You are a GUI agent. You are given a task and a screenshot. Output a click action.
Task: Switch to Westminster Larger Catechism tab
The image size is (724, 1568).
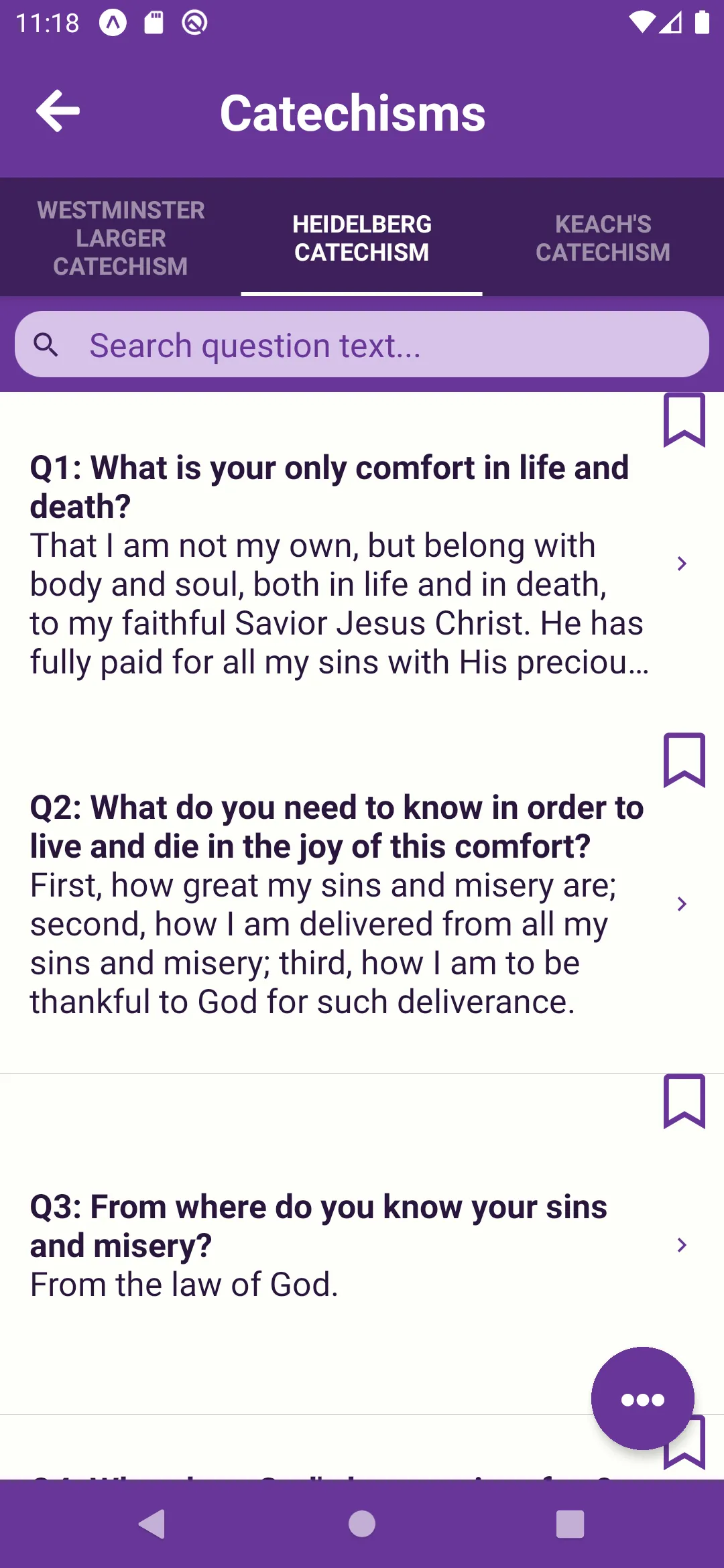pos(121,238)
